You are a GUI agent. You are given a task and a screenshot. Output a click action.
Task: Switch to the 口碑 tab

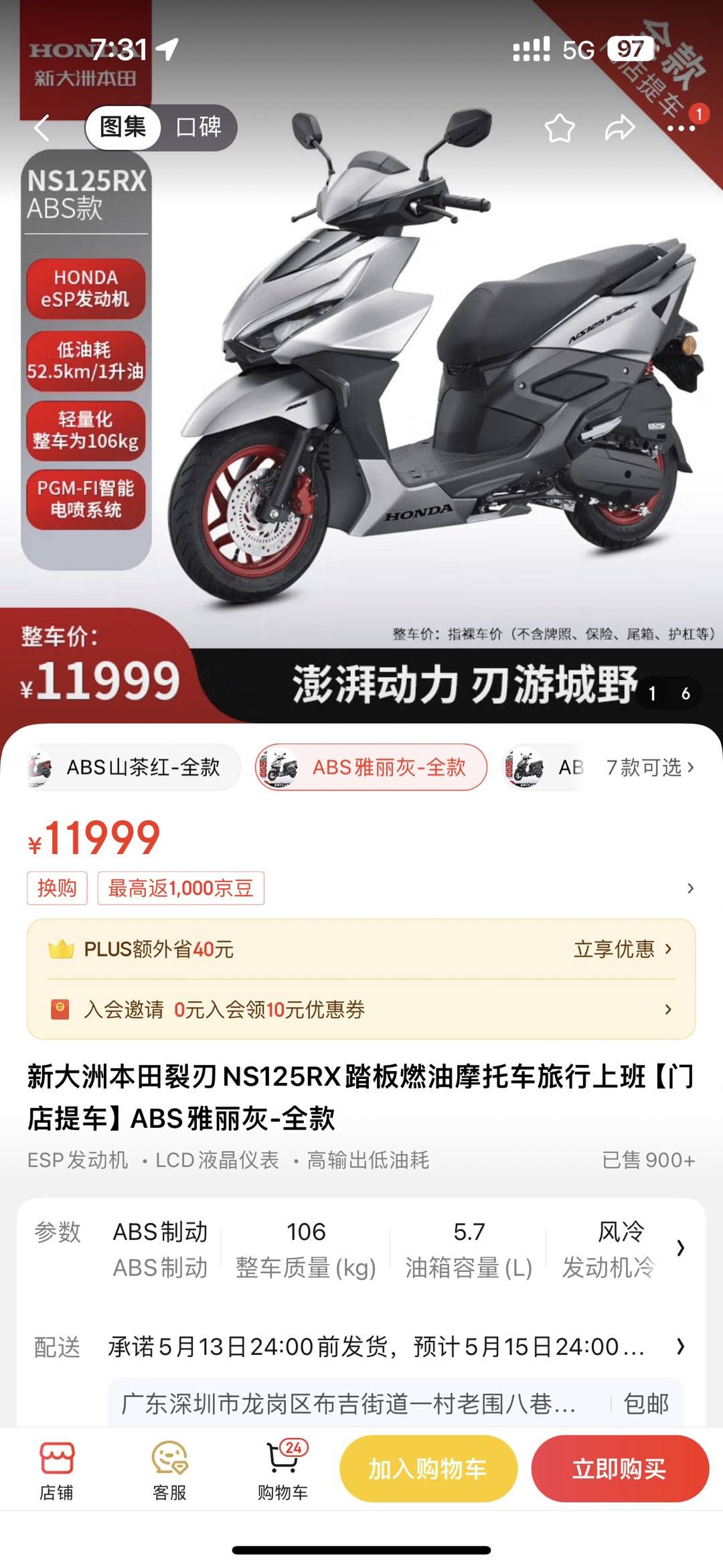(198, 127)
